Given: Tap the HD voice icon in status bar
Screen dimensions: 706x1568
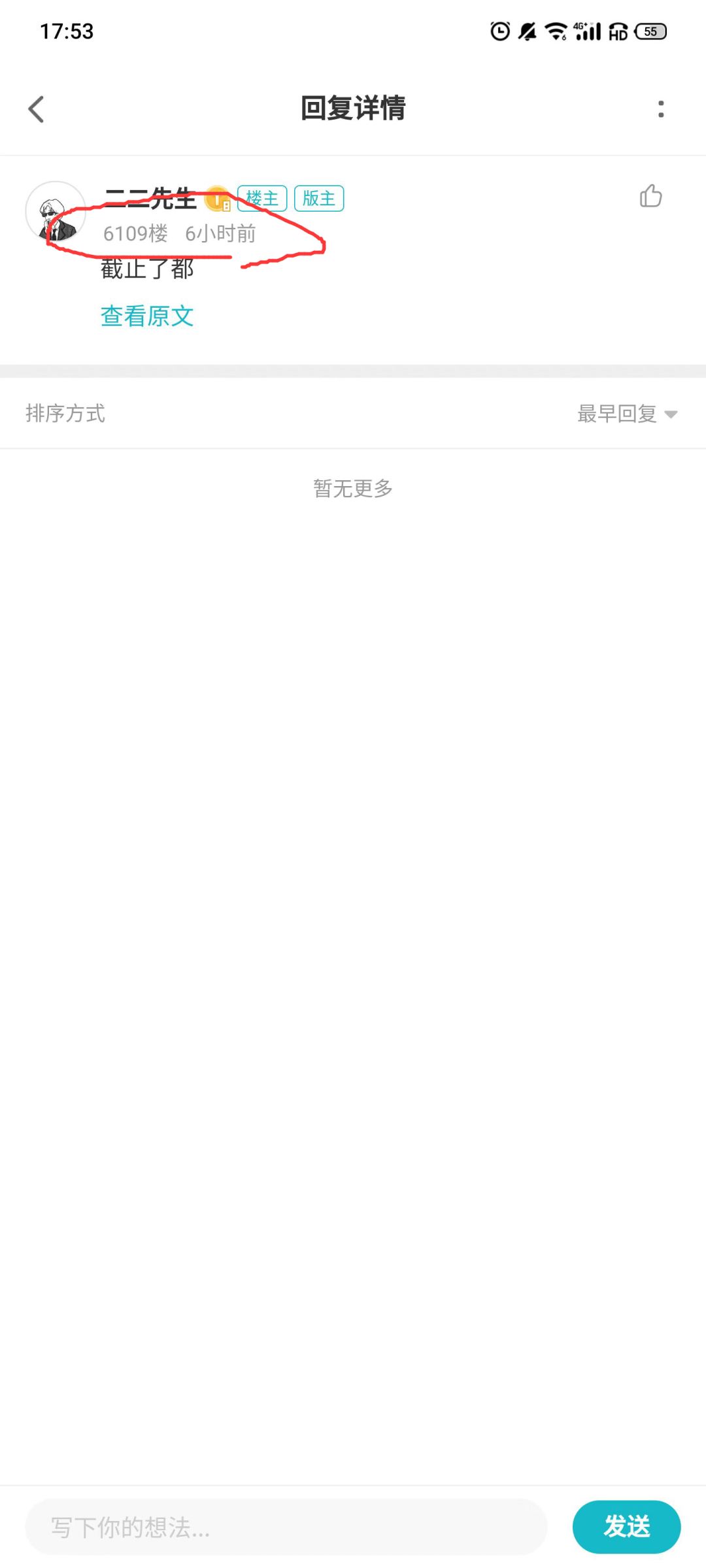Looking at the screenshot, I should [x=618, y=31].
